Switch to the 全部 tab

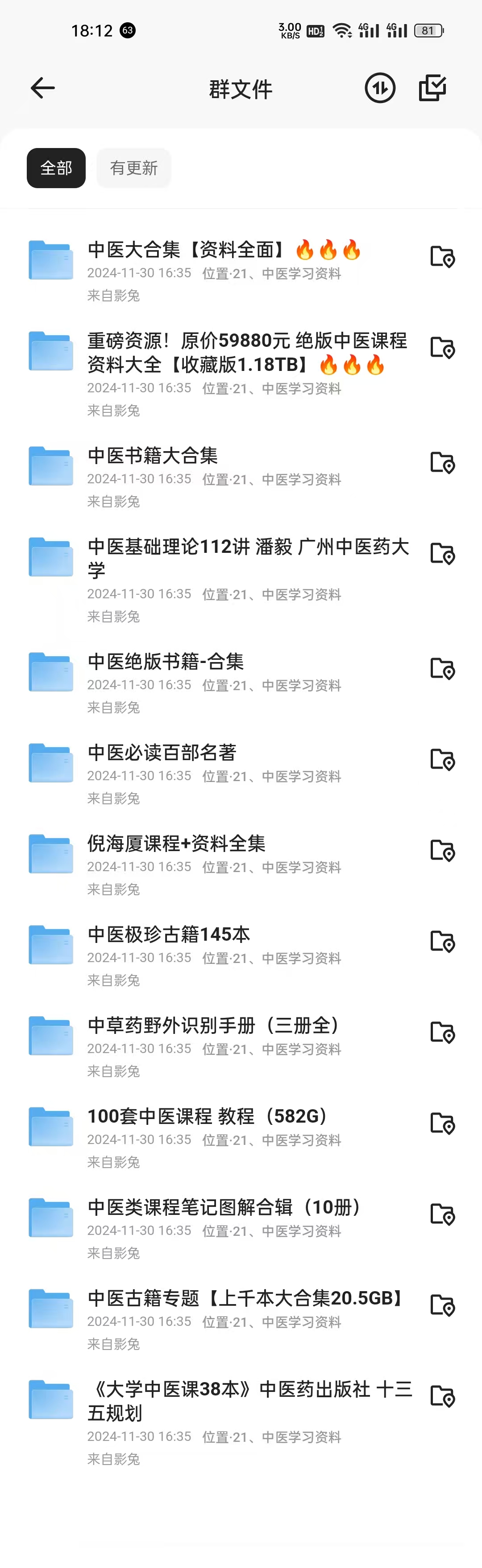coord(56,168)
